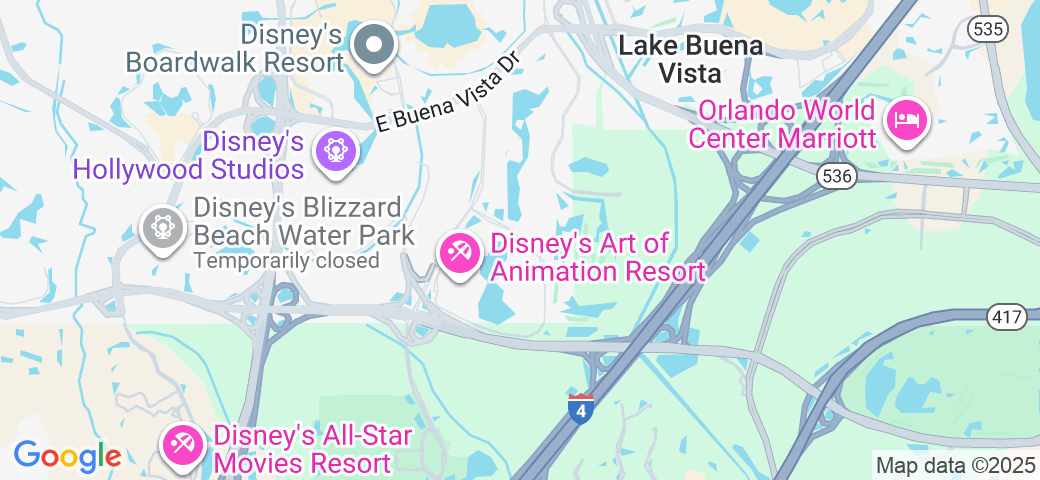The image size is (1040, 480).
Task: Tap Disney's Blizzard Beach Water Park marker
Action: (x=161, y=228)
